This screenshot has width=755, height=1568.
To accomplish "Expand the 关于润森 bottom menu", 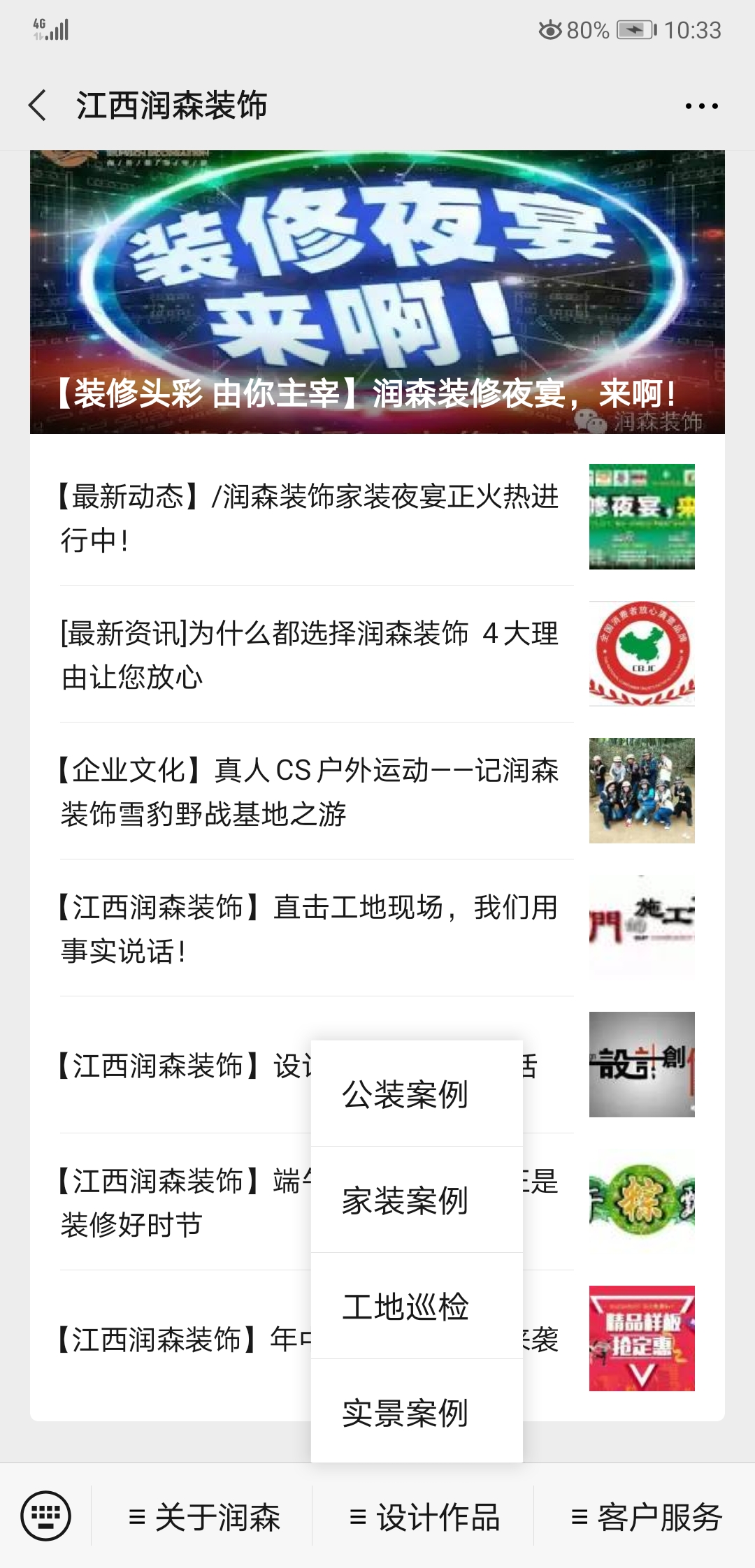I will coord(203,1517).
